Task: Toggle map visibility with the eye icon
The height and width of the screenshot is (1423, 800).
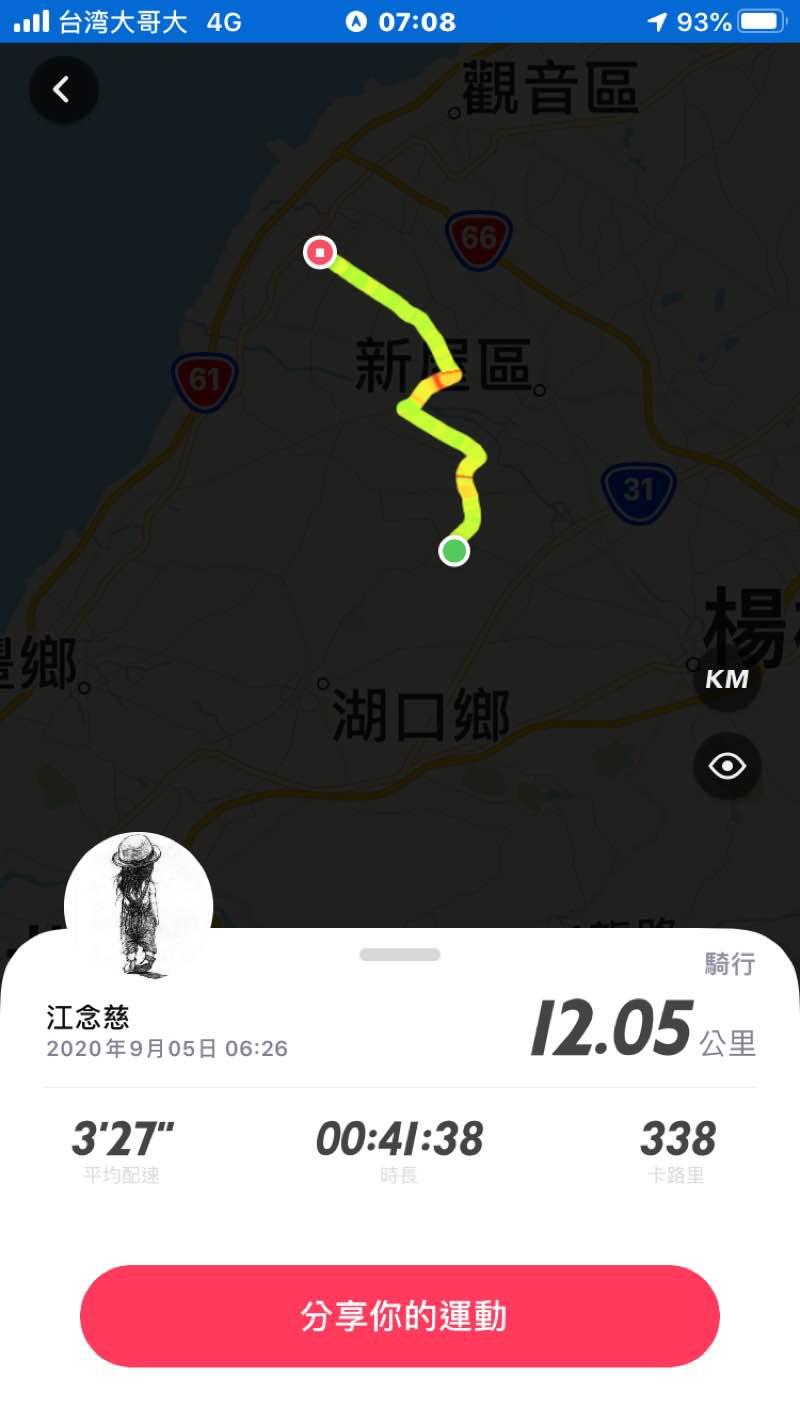Action: tap(727, 766)
